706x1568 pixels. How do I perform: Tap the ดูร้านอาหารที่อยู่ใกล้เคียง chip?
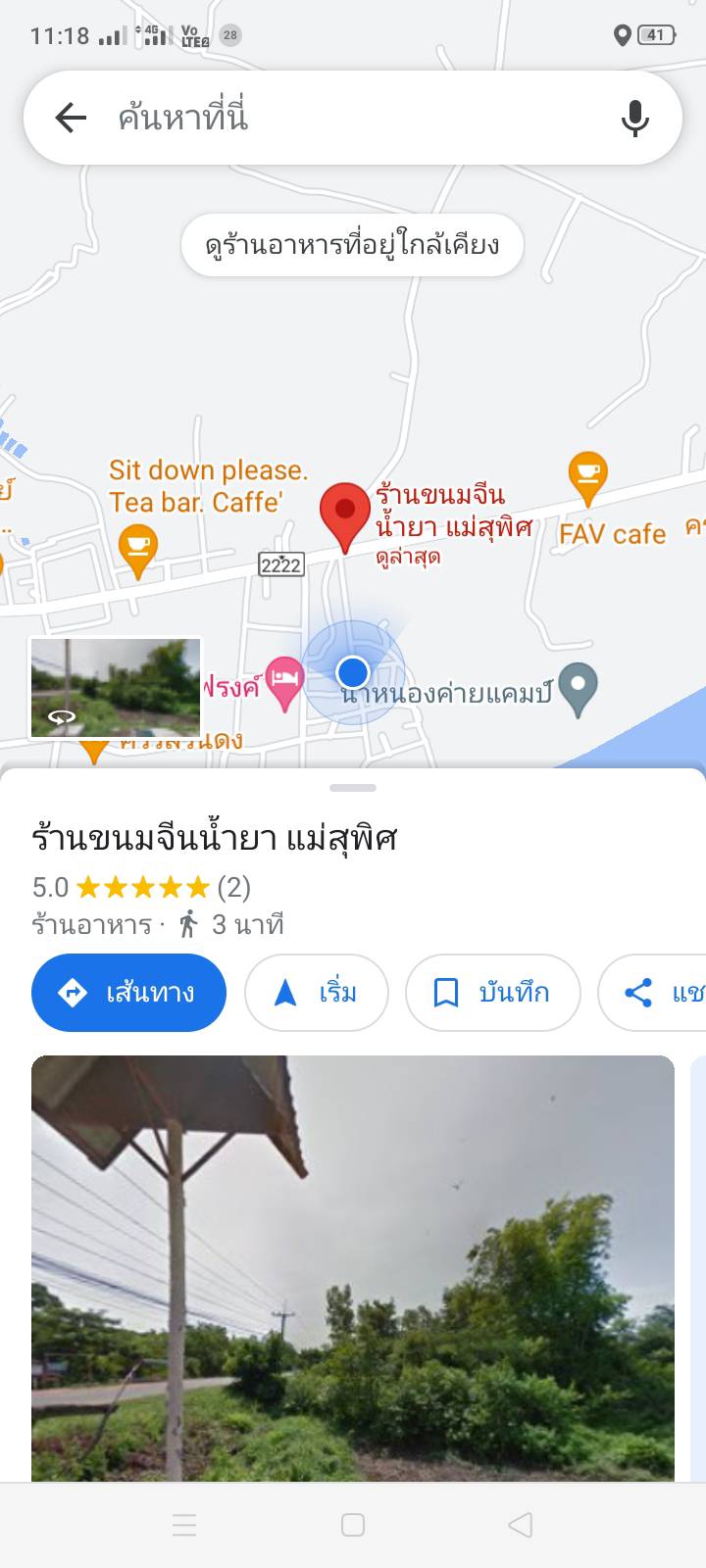pos(352,245)
